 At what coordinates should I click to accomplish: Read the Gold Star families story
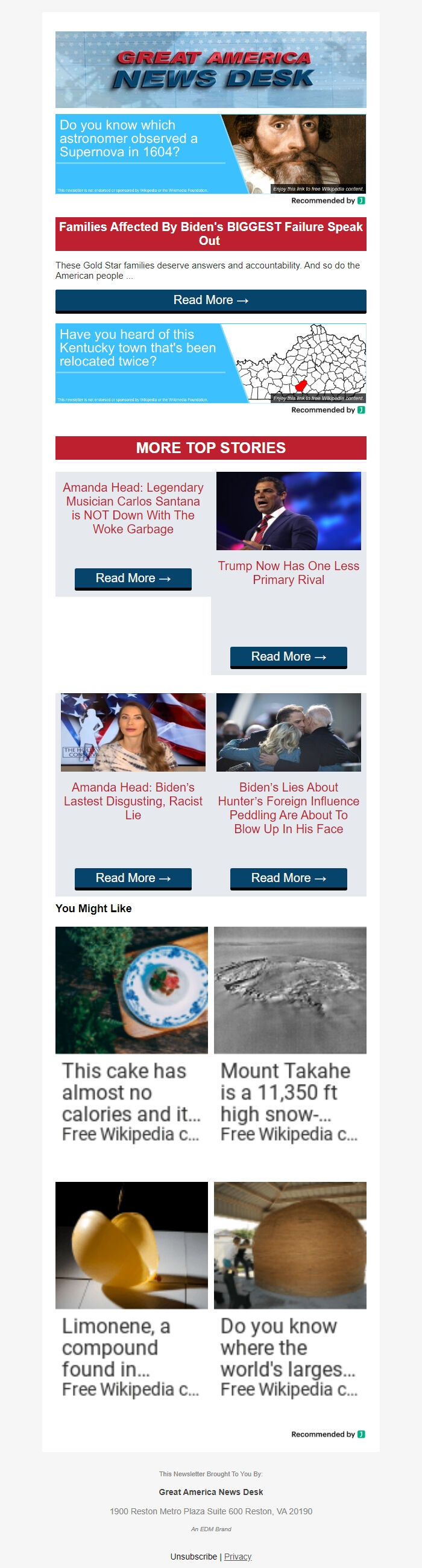(x=210, y=300)
